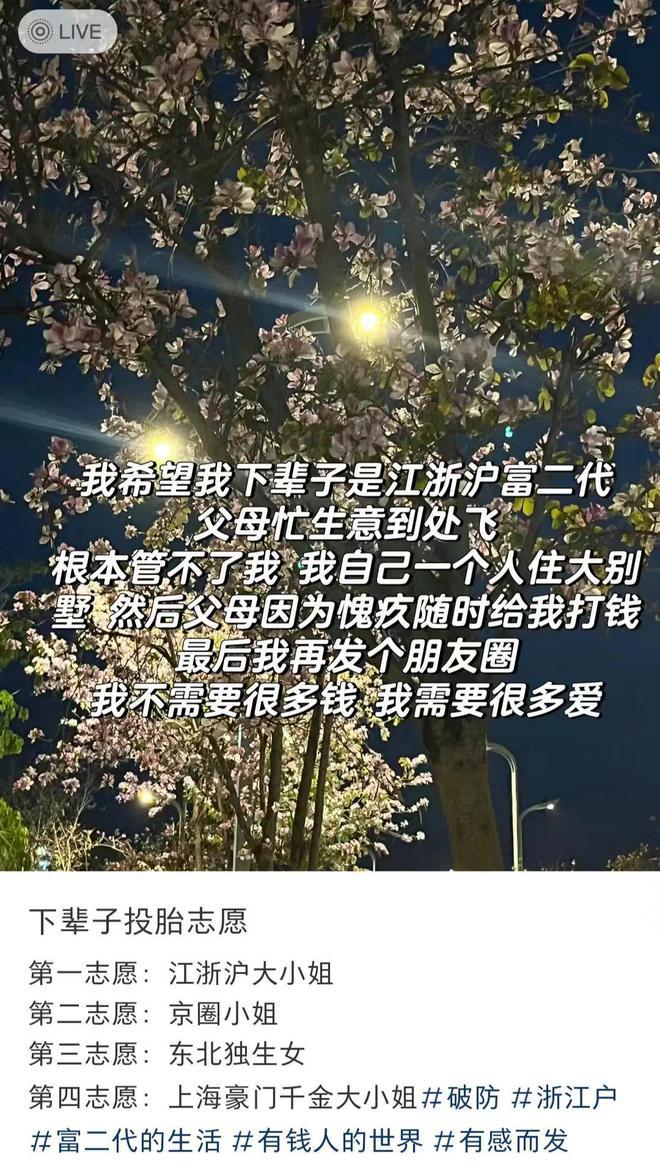Open the #浙江户 hashtag
This screenshot has height=1176, width=660.
[x=565, y=1098]
